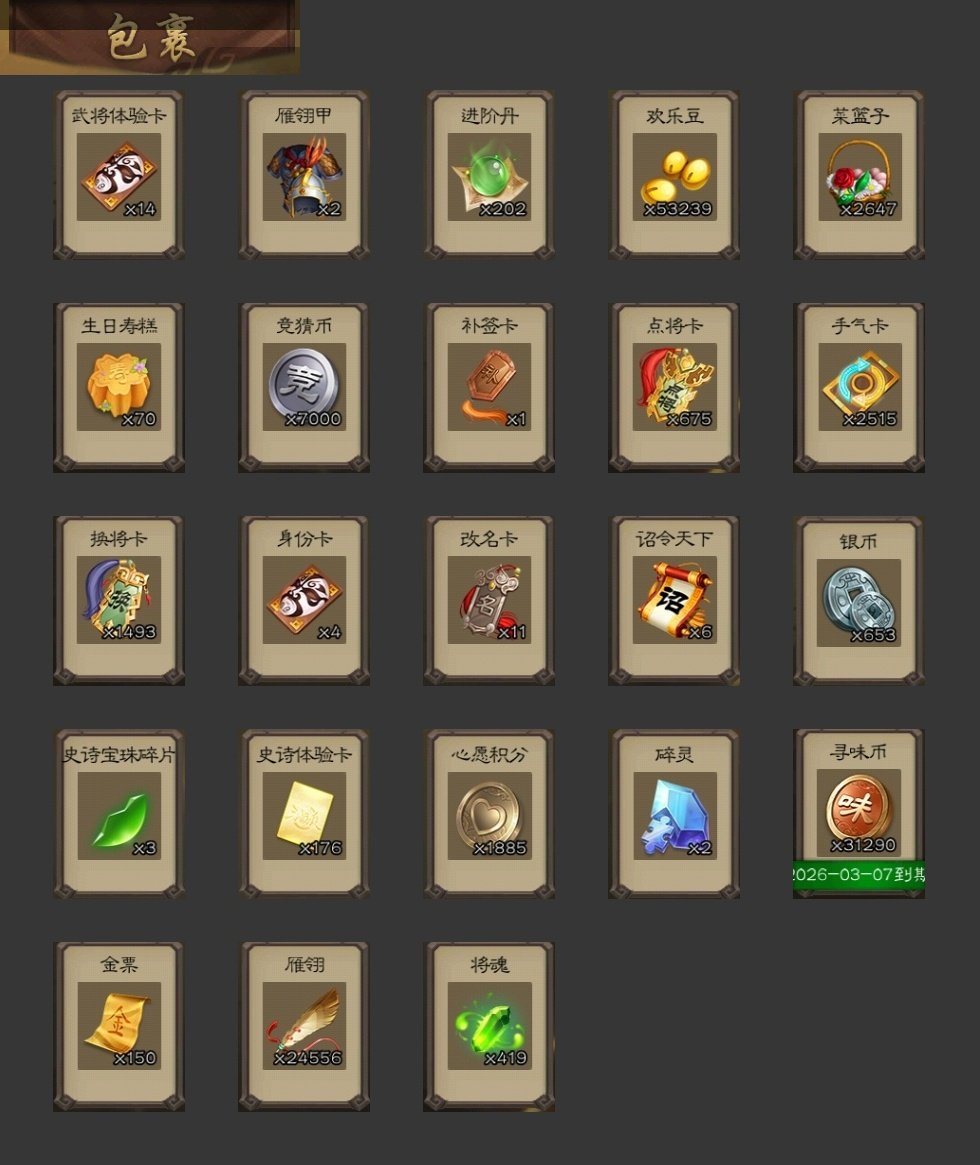View the 史诗宝珠碎片 item
Viewport: 980px width, 1165px height.
click(119, 815)
